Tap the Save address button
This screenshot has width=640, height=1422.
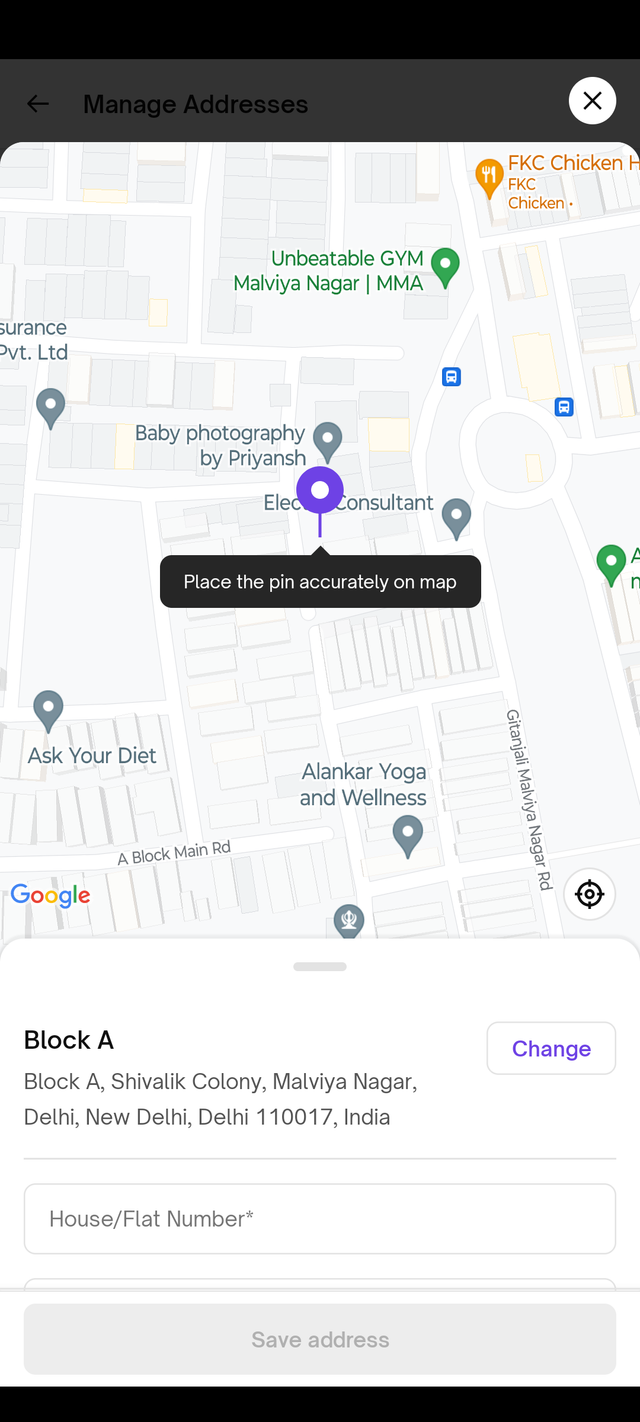pos(320,1339)
